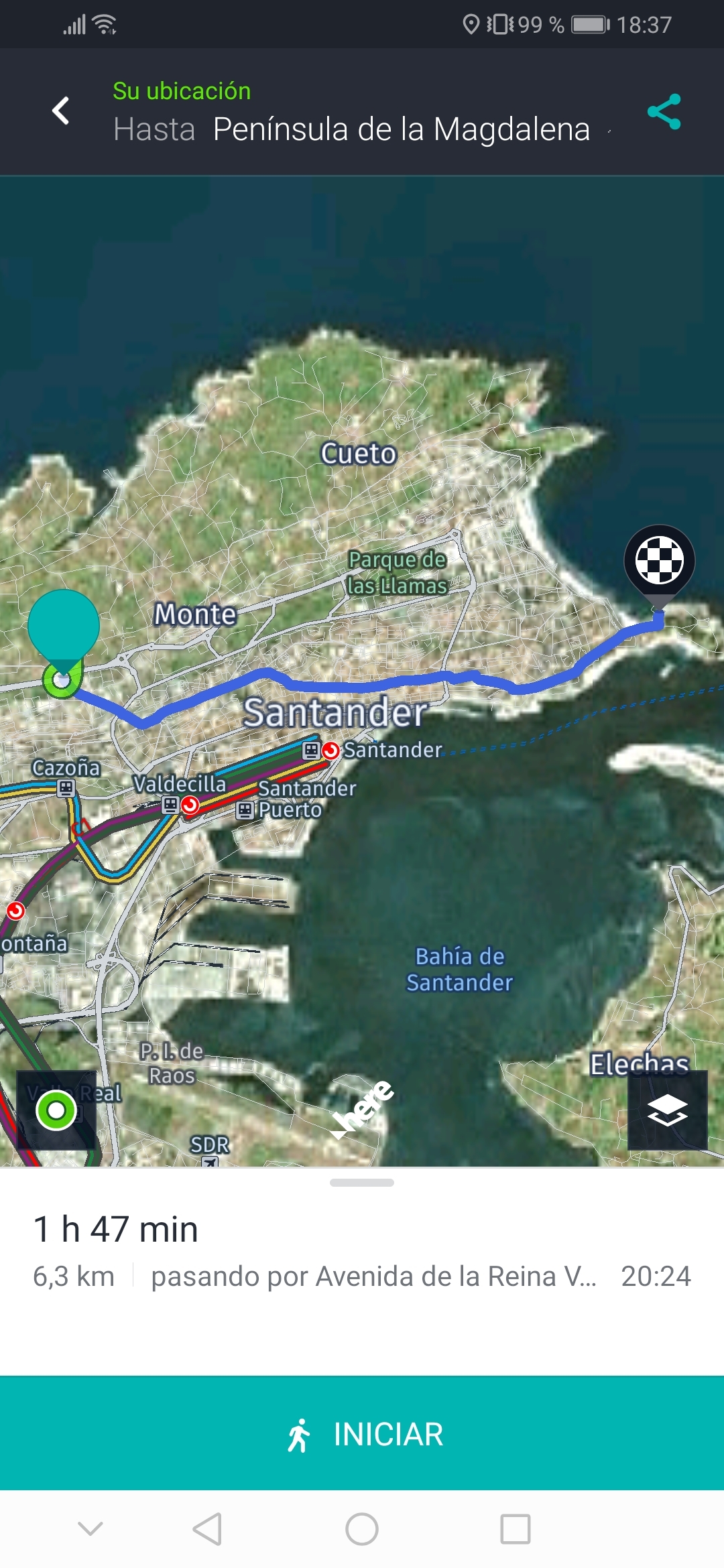Go to the system home screen
Viewport: 724px width, 1568px height.
(x=362, y=1529)
